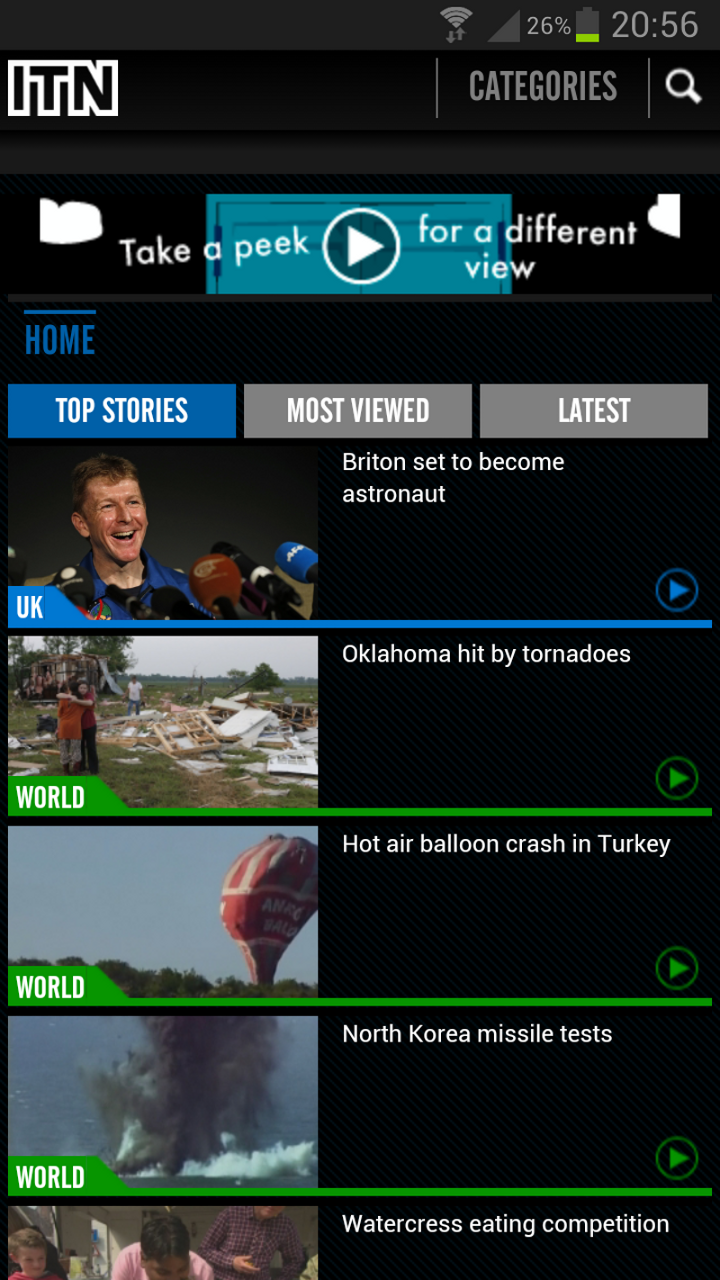The width and height of the screenshot is (720, 1280).
Task: Switch to the Most Viewed tab
Action: (358, 411)
